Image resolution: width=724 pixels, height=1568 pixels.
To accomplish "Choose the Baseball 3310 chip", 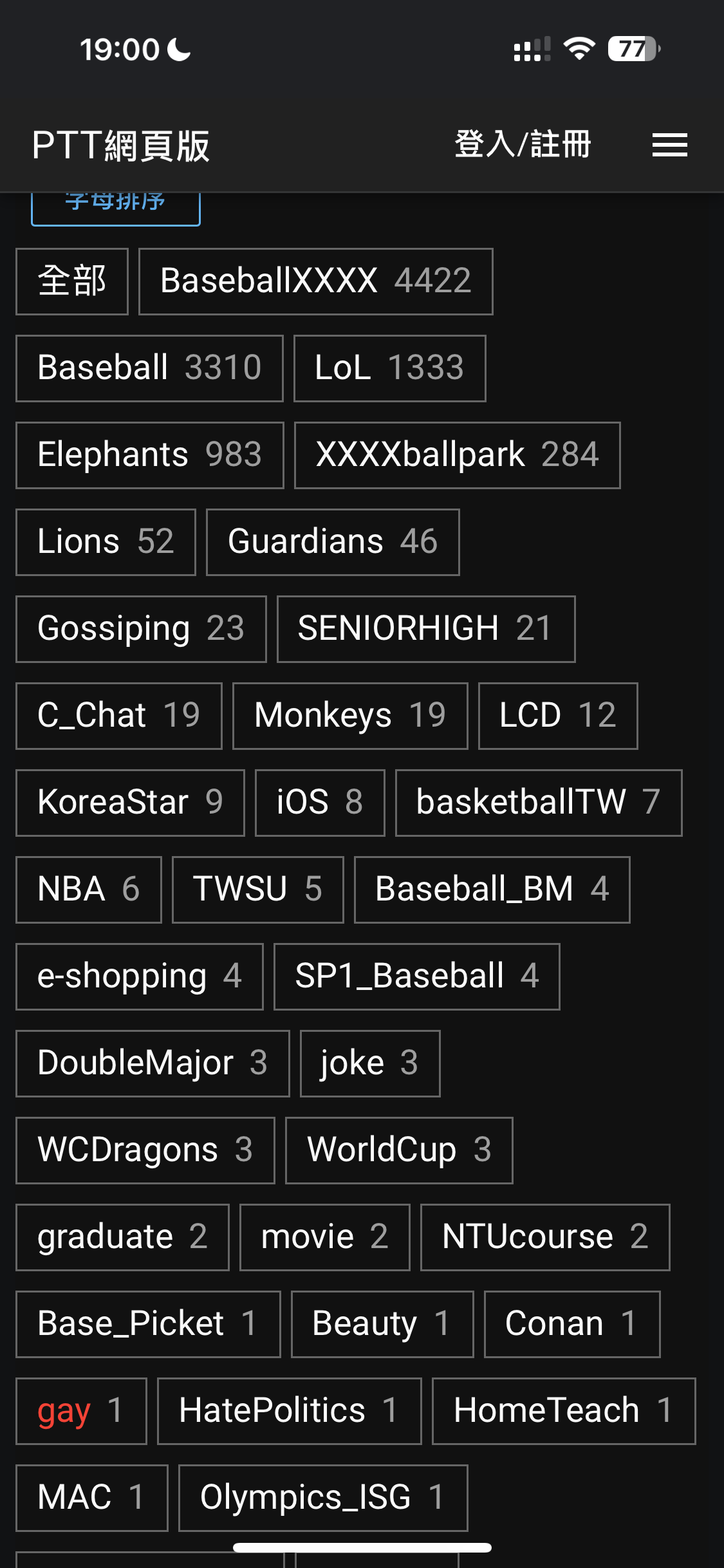I will click(x=149, y=368).
